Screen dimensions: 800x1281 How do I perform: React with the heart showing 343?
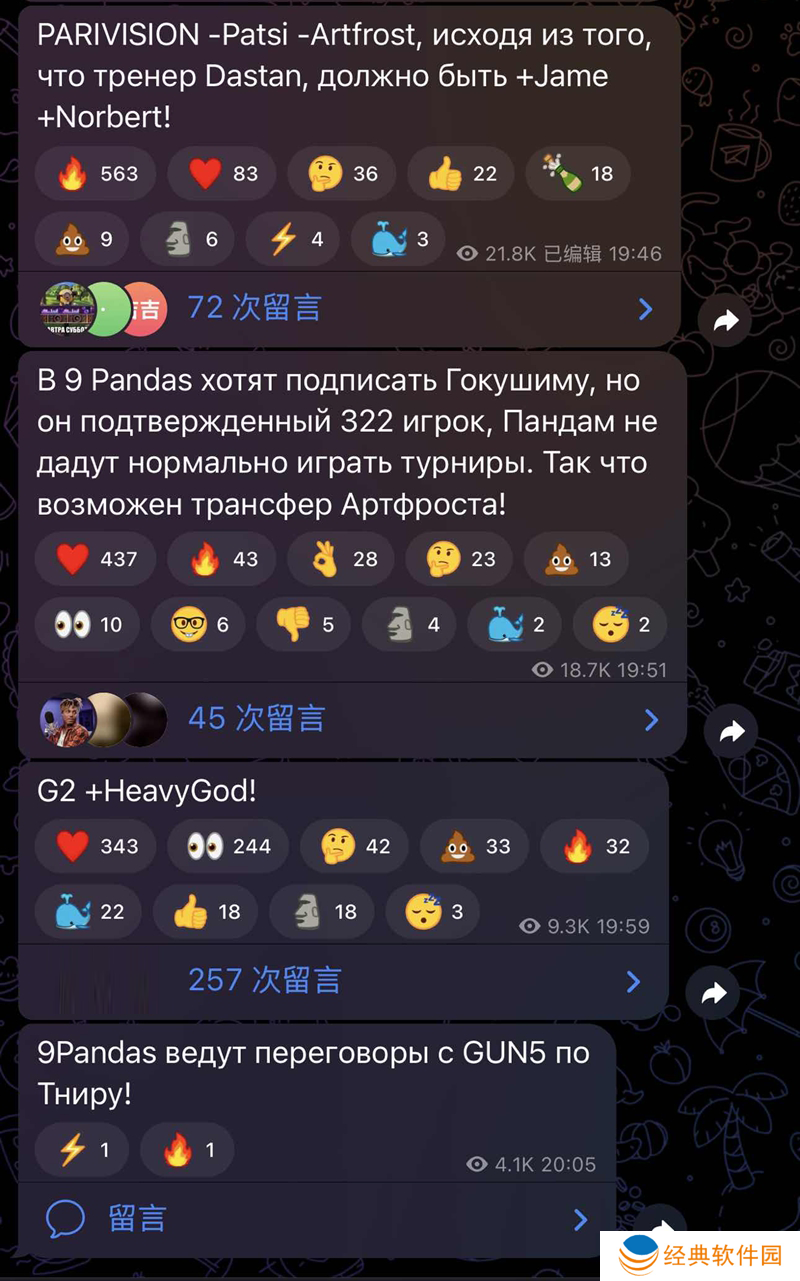coord(96,846)
